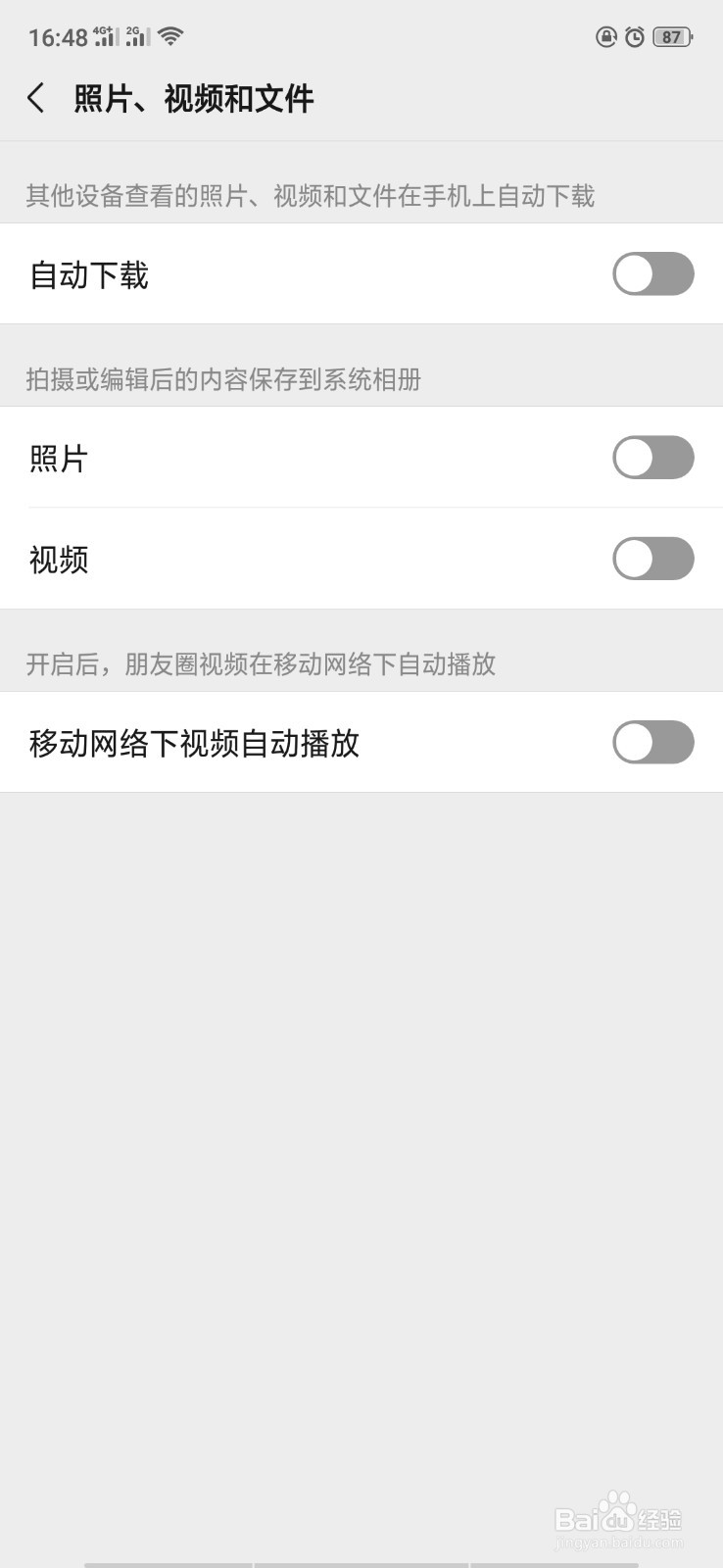The image size is (723, 1568).
Task: Tap the 照片、视频和文件 title
Action: click(x=192, y=98)
